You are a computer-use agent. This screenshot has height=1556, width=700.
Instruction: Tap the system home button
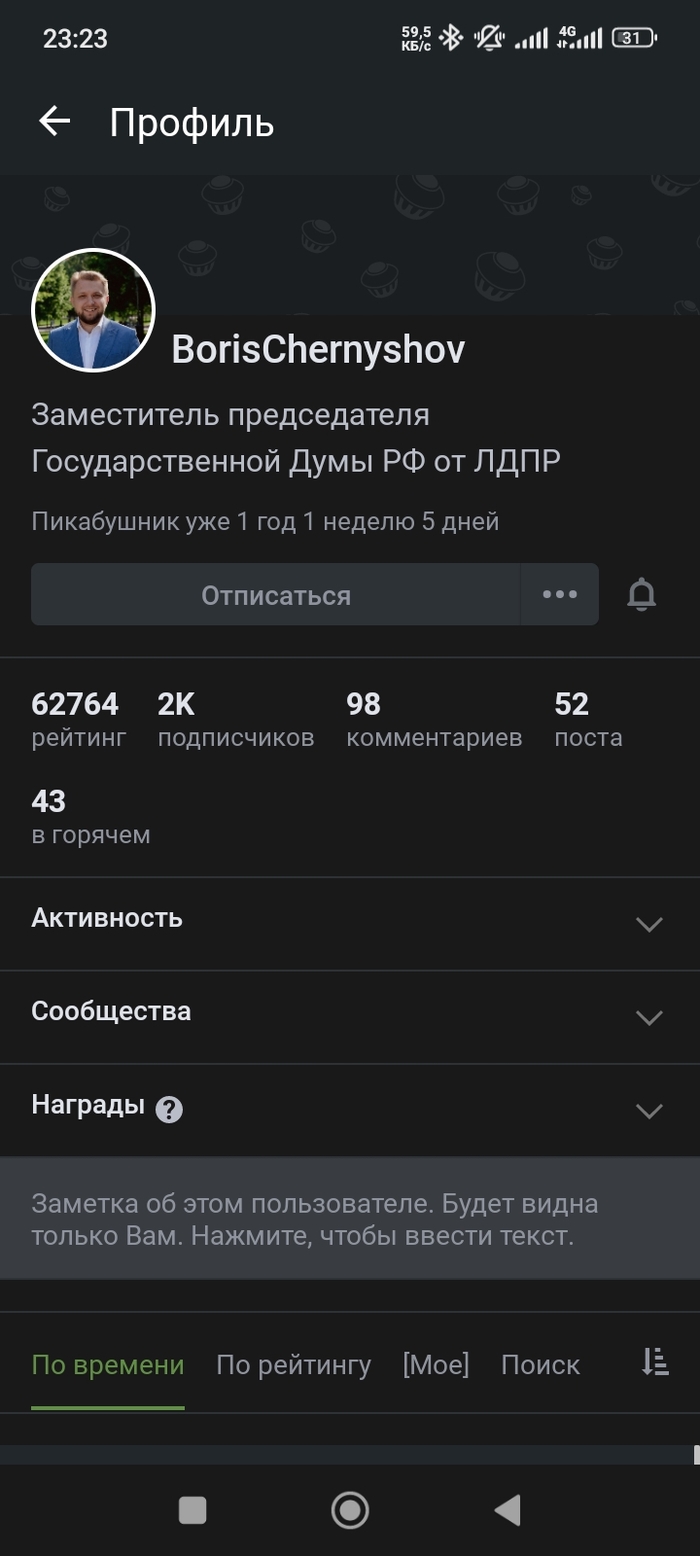[x=350, y=1510]
